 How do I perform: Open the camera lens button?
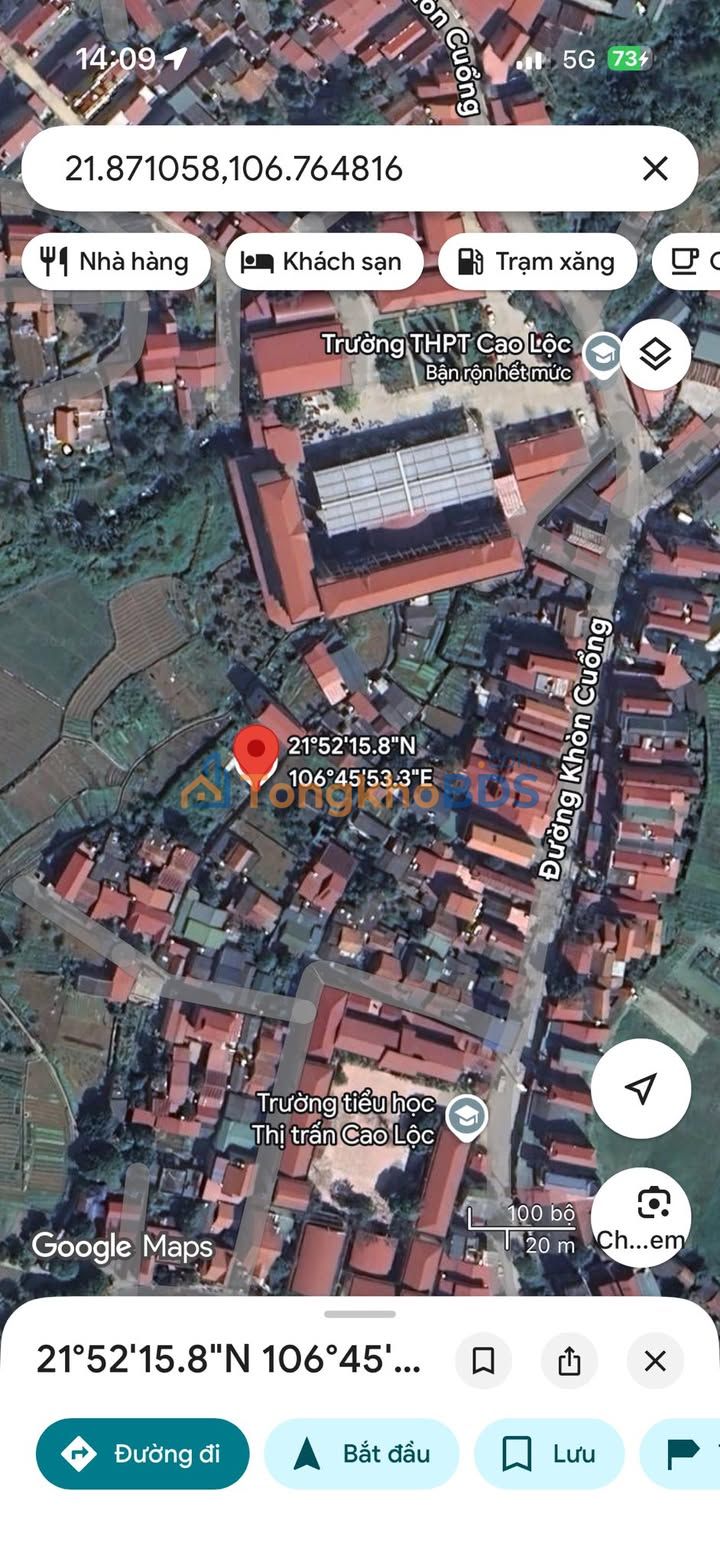click(642, 1216)
